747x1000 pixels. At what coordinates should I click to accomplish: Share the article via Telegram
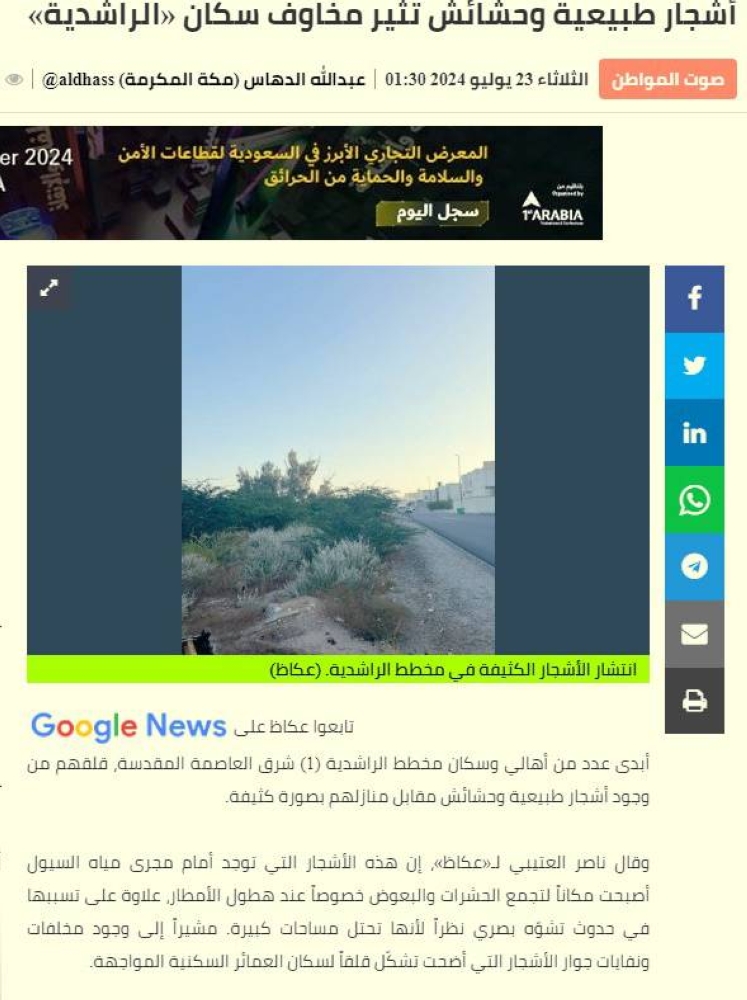694,566
